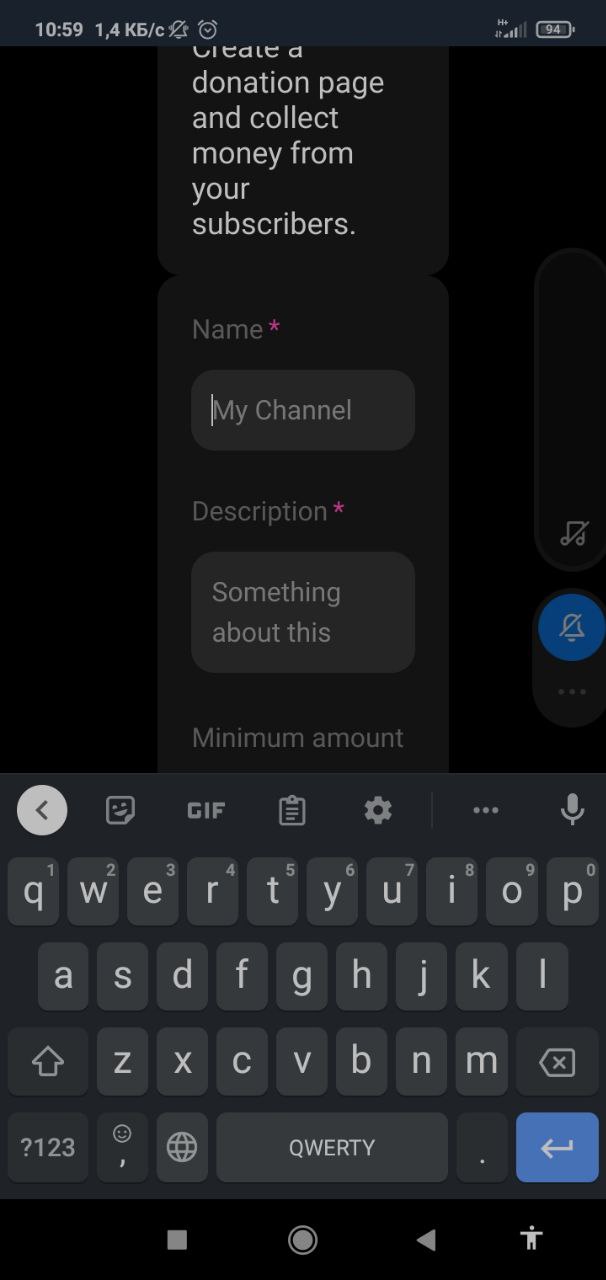
Task: Go back using system navigation triangle
Action: pos(427,1240)
